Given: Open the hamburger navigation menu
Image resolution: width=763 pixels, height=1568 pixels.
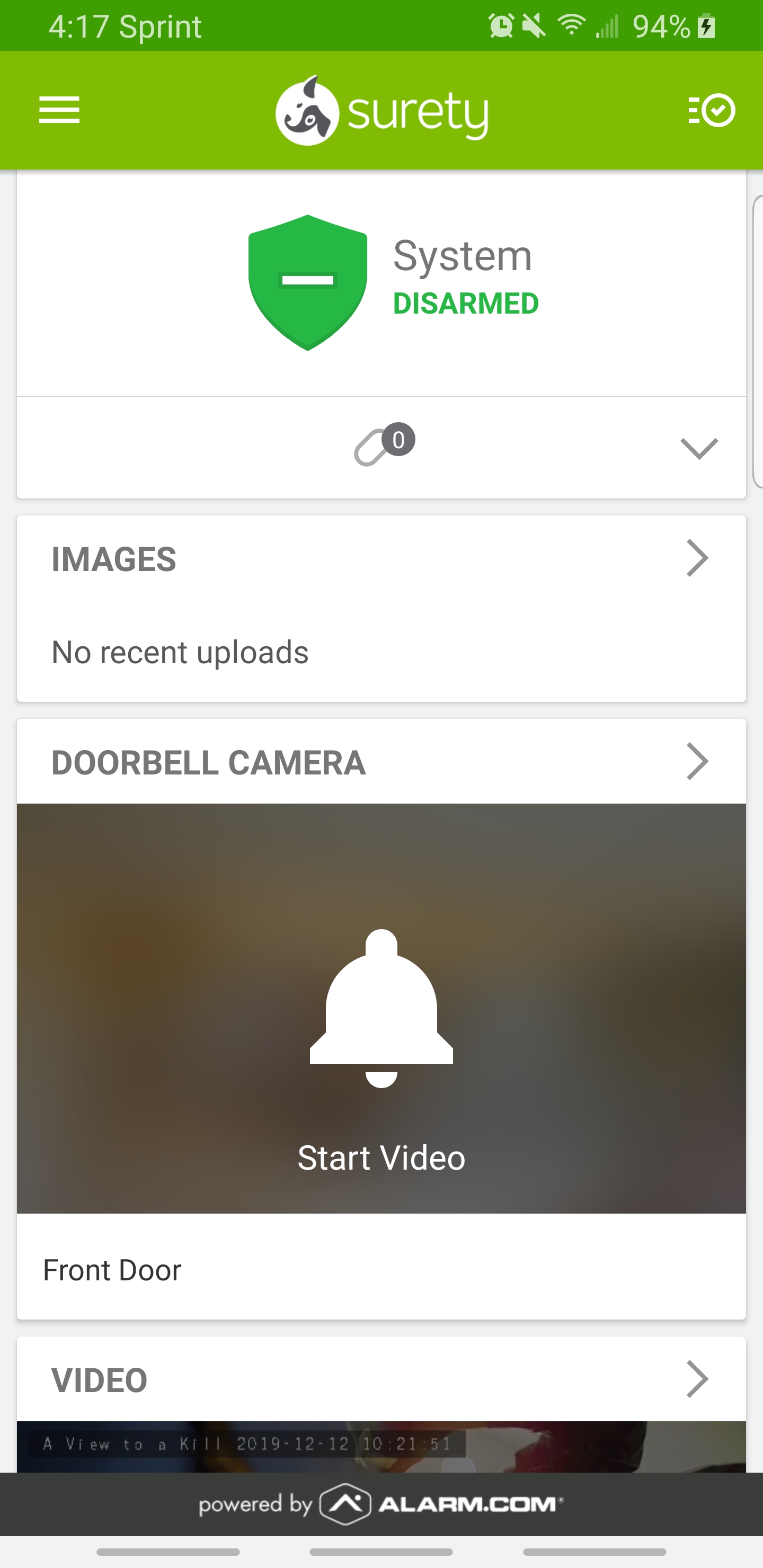Looking at the screenshot, I should click(x=59, y=111).
